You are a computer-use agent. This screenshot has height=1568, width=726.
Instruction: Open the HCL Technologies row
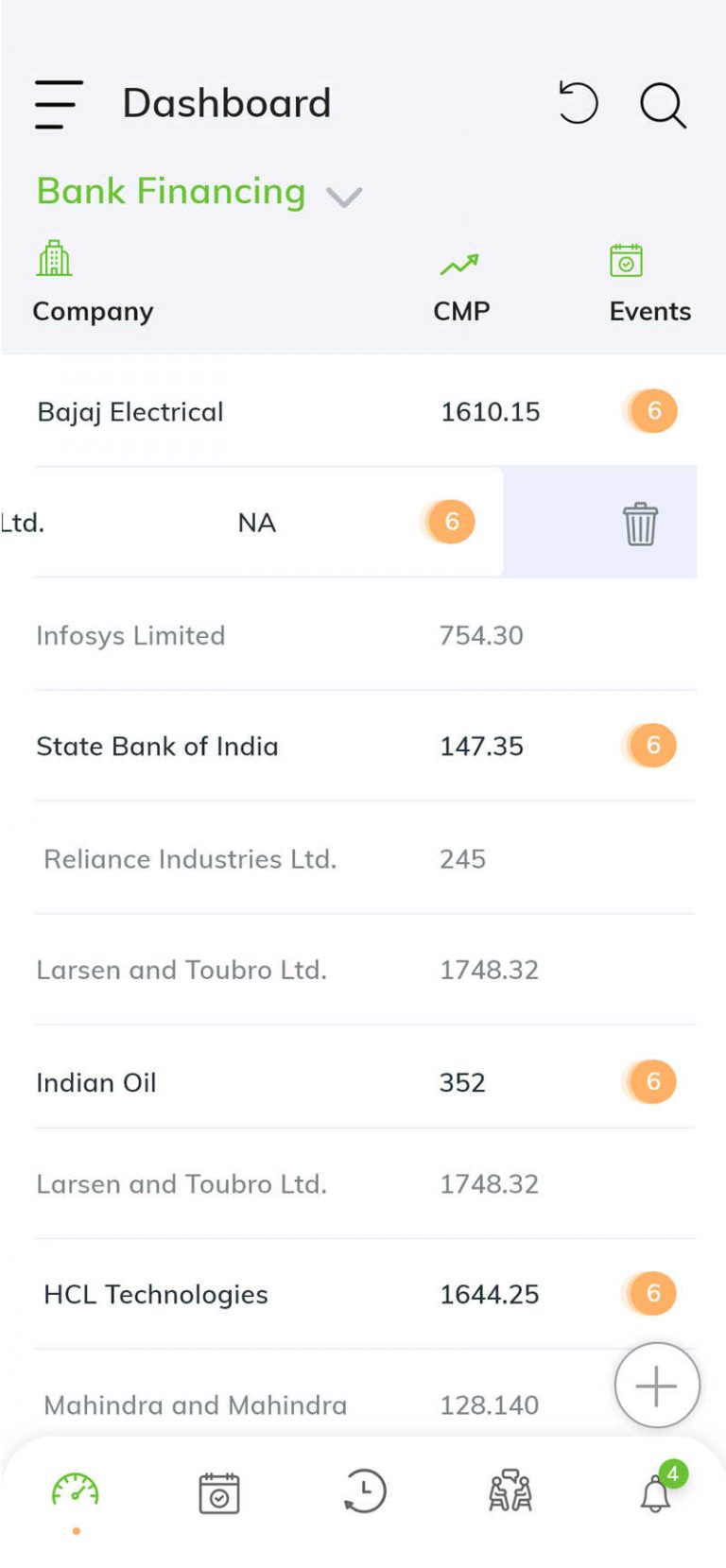(365, 1294)
